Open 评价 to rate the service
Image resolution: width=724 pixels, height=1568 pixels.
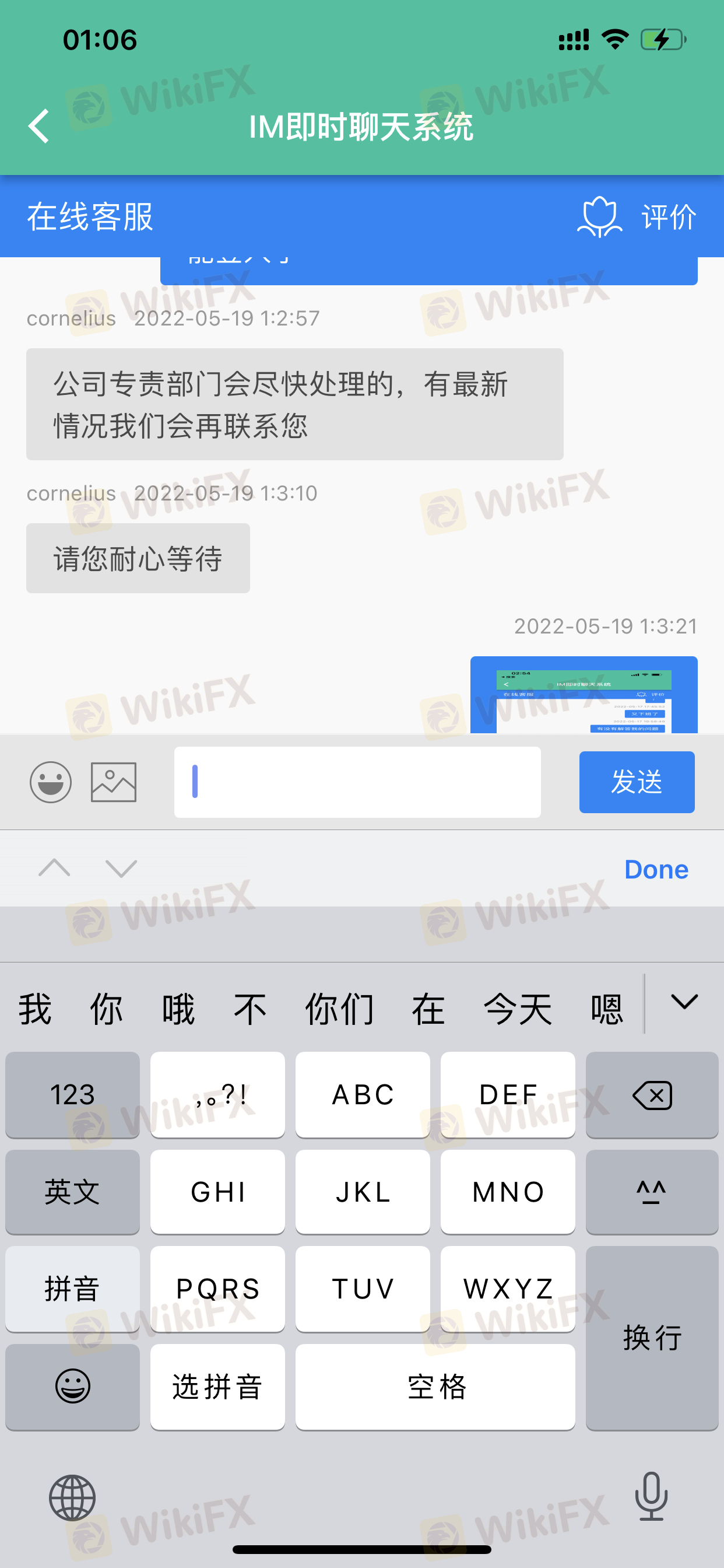tap(637, 216)
